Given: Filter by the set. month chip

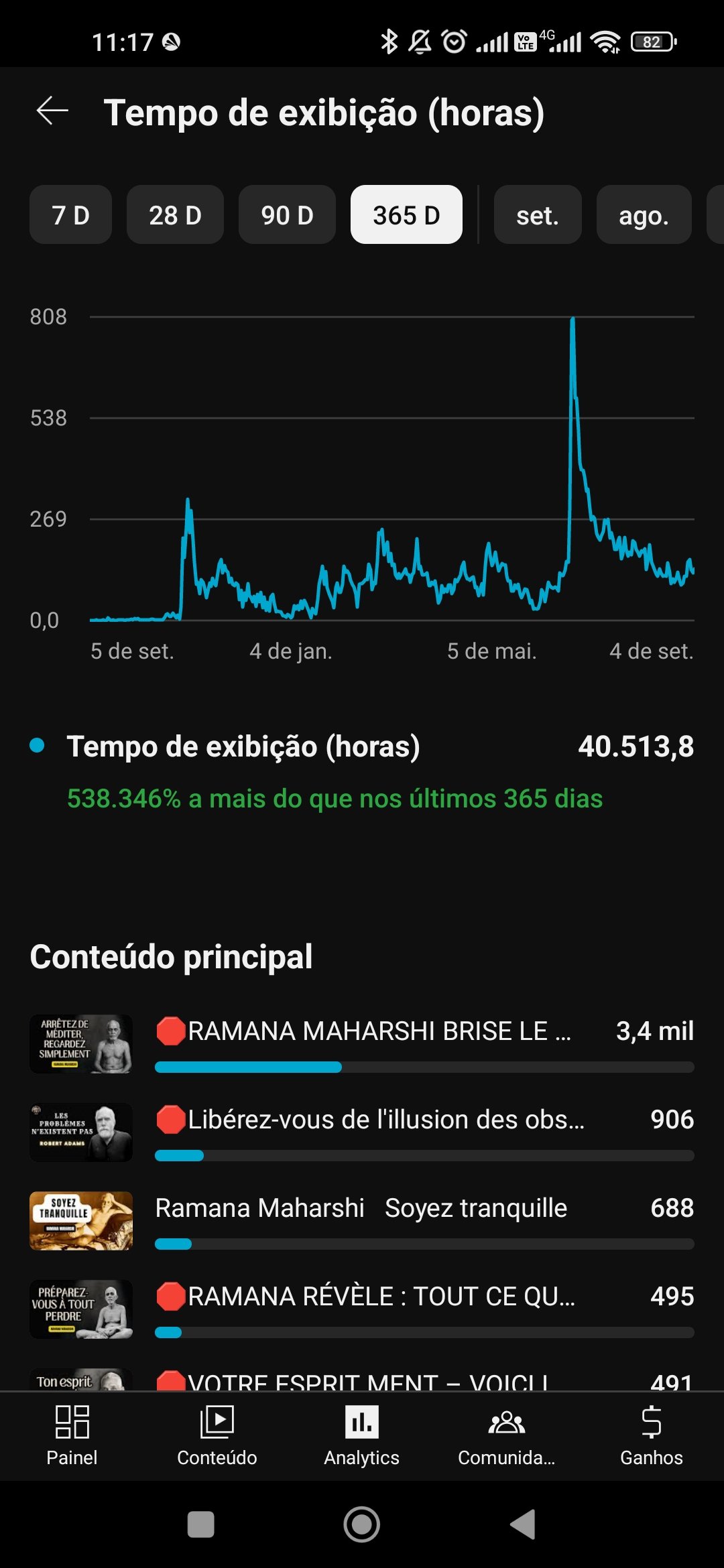Looking at the screenshot, I should point(537,215).
